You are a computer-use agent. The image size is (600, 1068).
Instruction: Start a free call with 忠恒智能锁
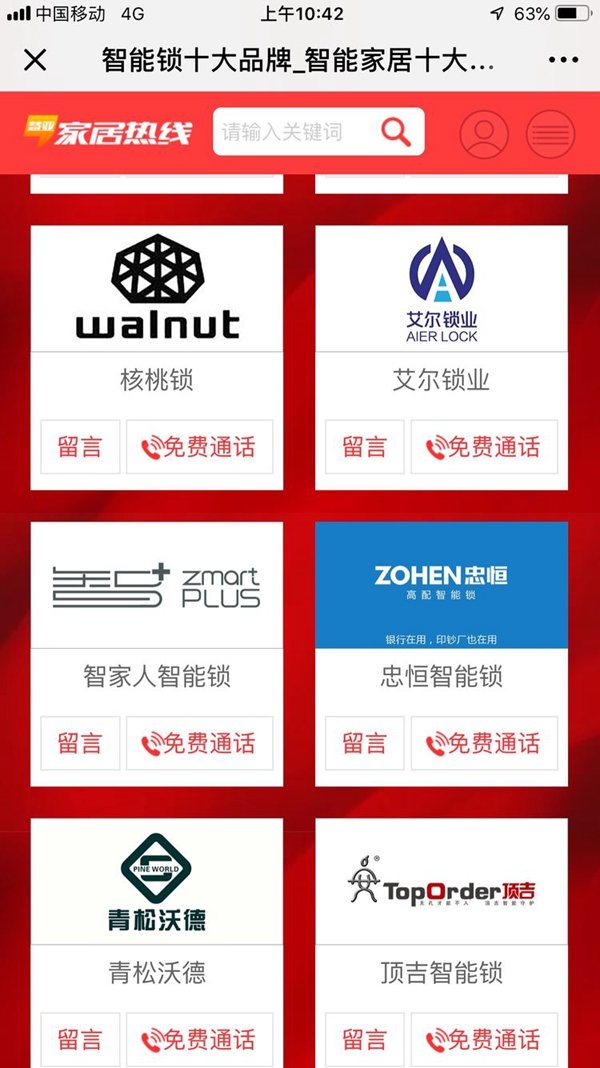click(484, 743)
